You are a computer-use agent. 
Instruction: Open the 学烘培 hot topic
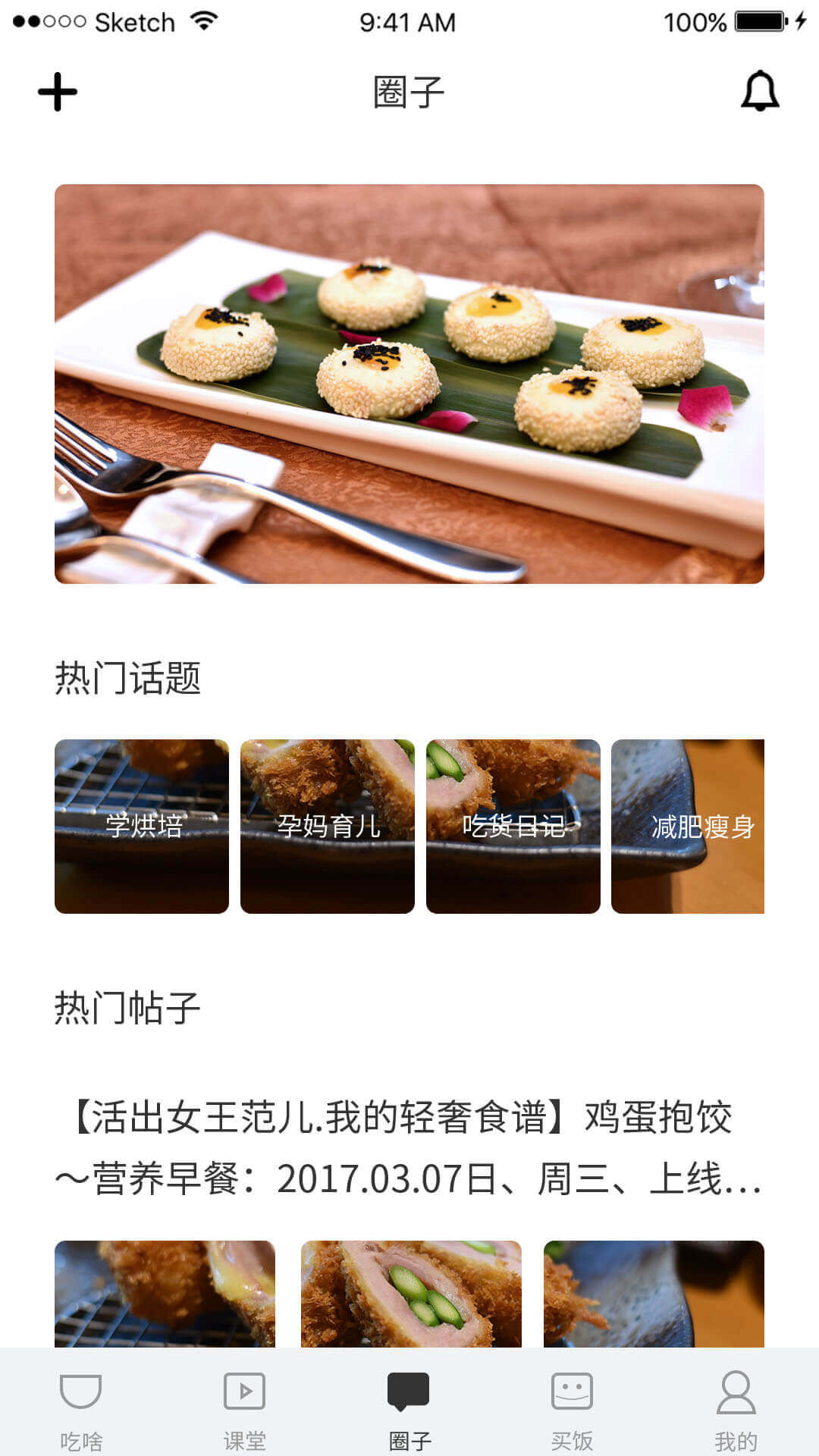click(142, 826)
